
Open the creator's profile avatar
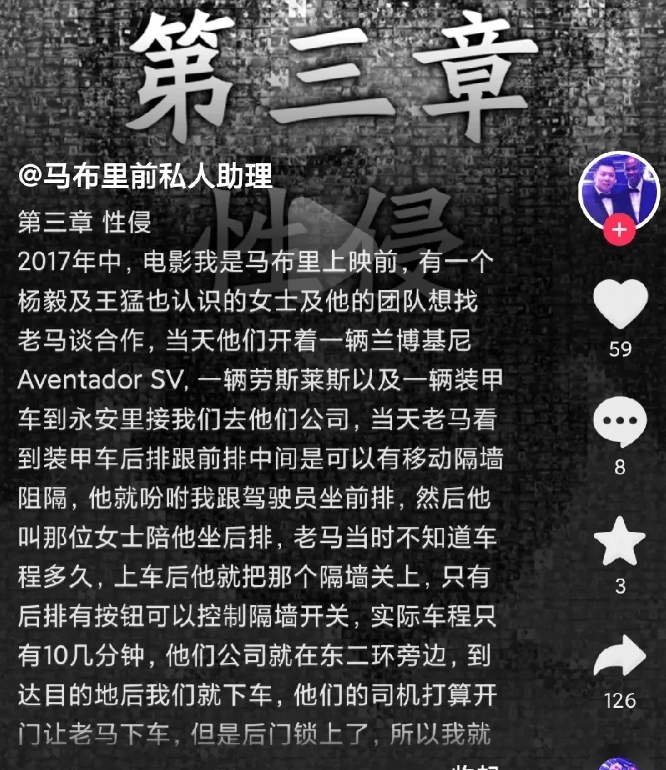point(619,189)
